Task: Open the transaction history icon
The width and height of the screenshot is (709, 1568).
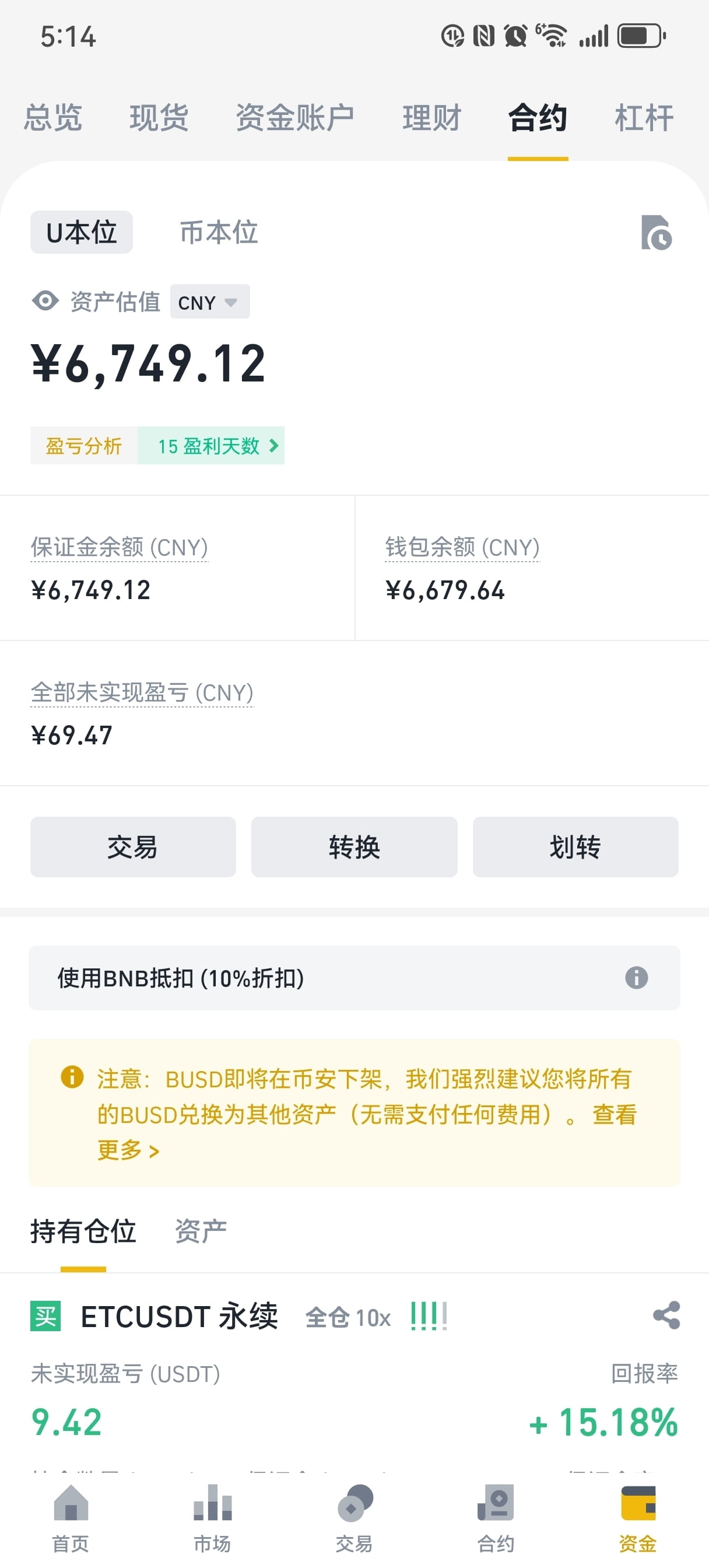Action: (x=656, y=233)
